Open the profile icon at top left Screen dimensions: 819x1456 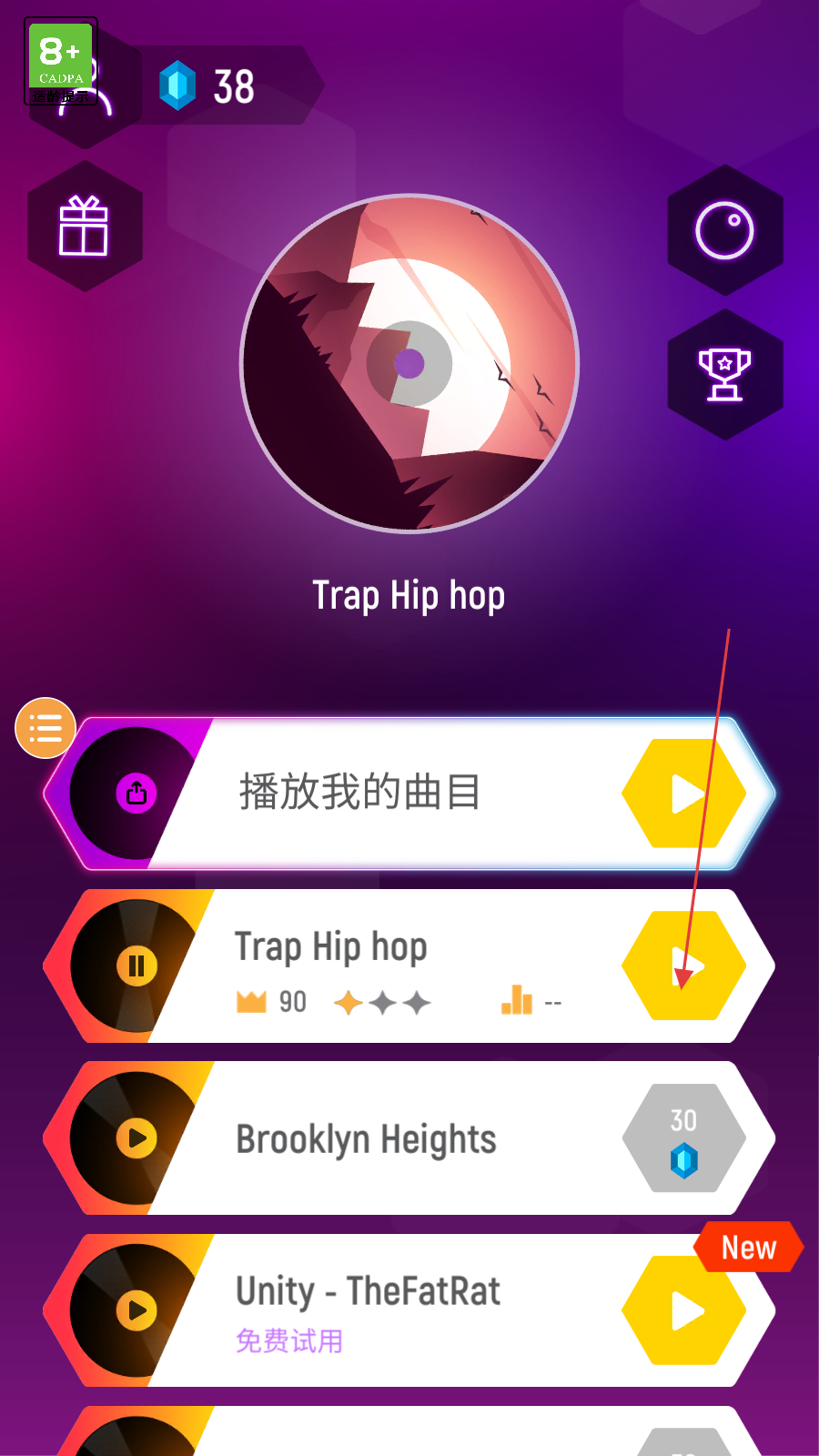coord(85,85)
